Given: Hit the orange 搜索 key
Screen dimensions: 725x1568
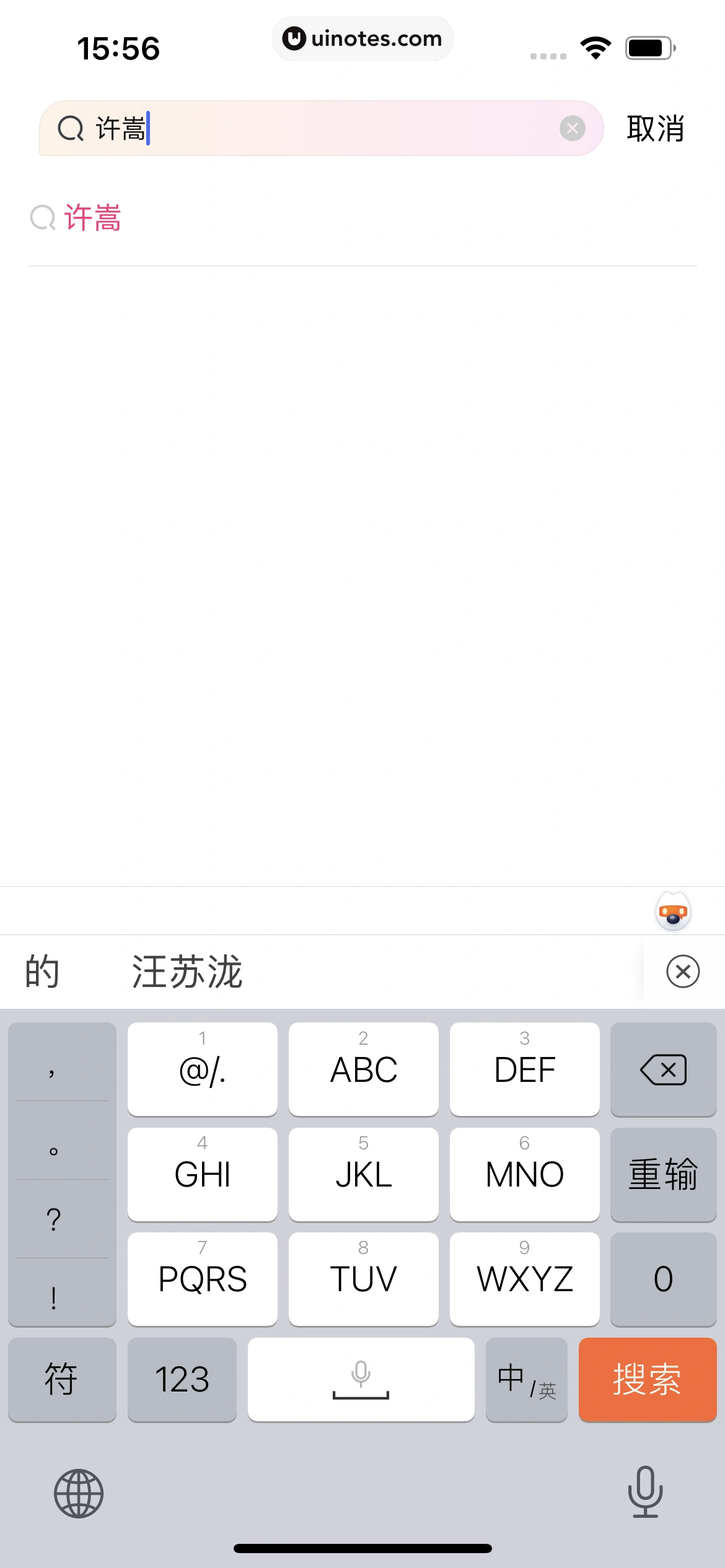Looking at the screenshot, I should [x=647, y=1380].
